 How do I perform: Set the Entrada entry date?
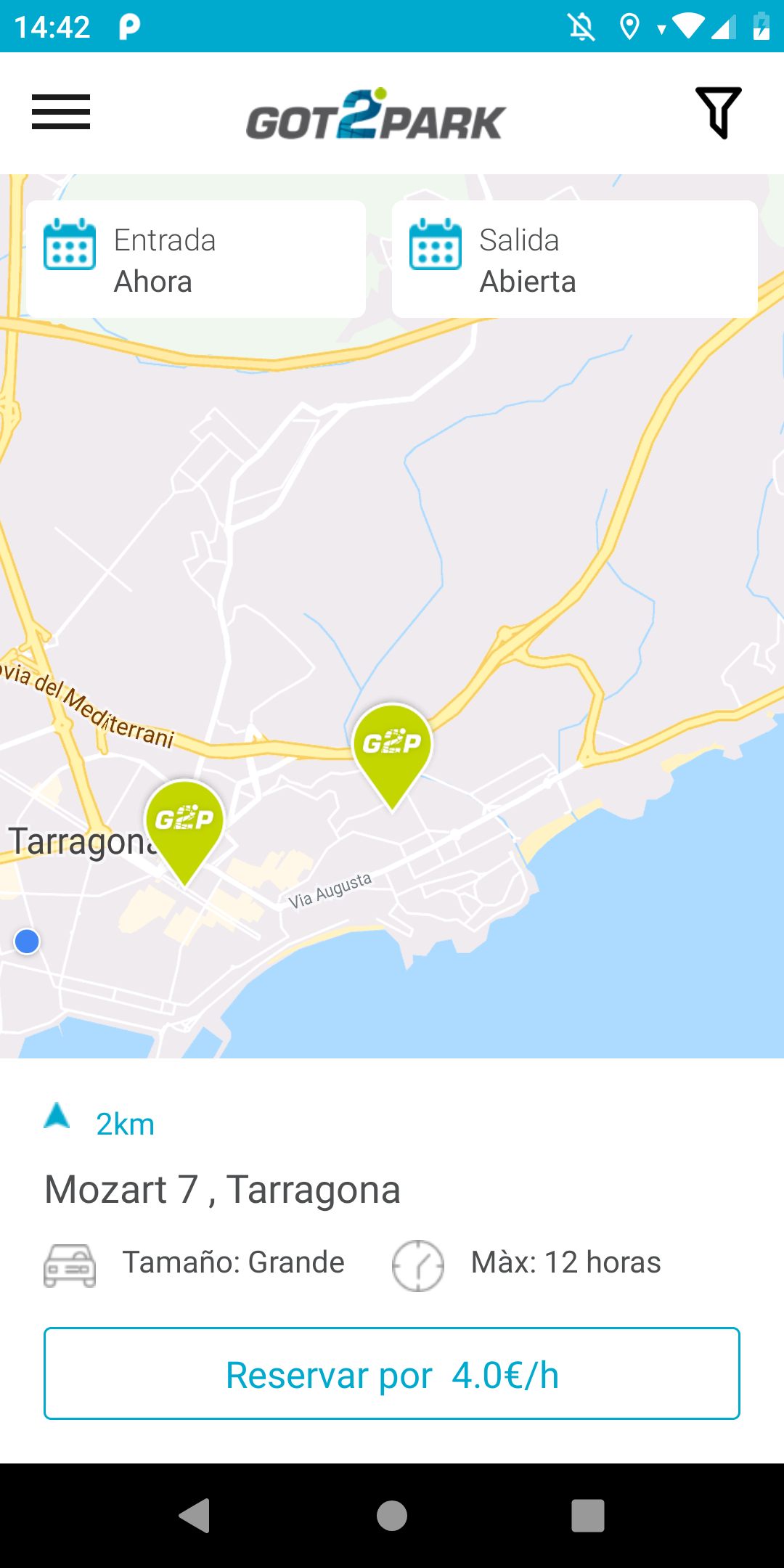point(196,259)
